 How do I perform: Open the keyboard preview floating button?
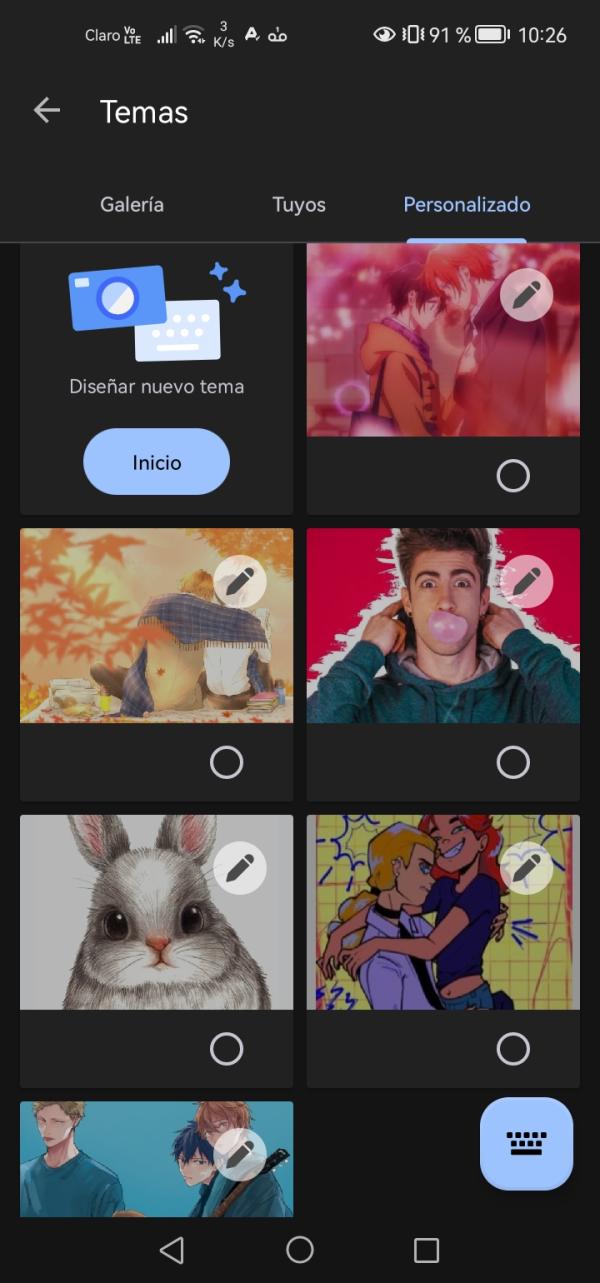526,1144
